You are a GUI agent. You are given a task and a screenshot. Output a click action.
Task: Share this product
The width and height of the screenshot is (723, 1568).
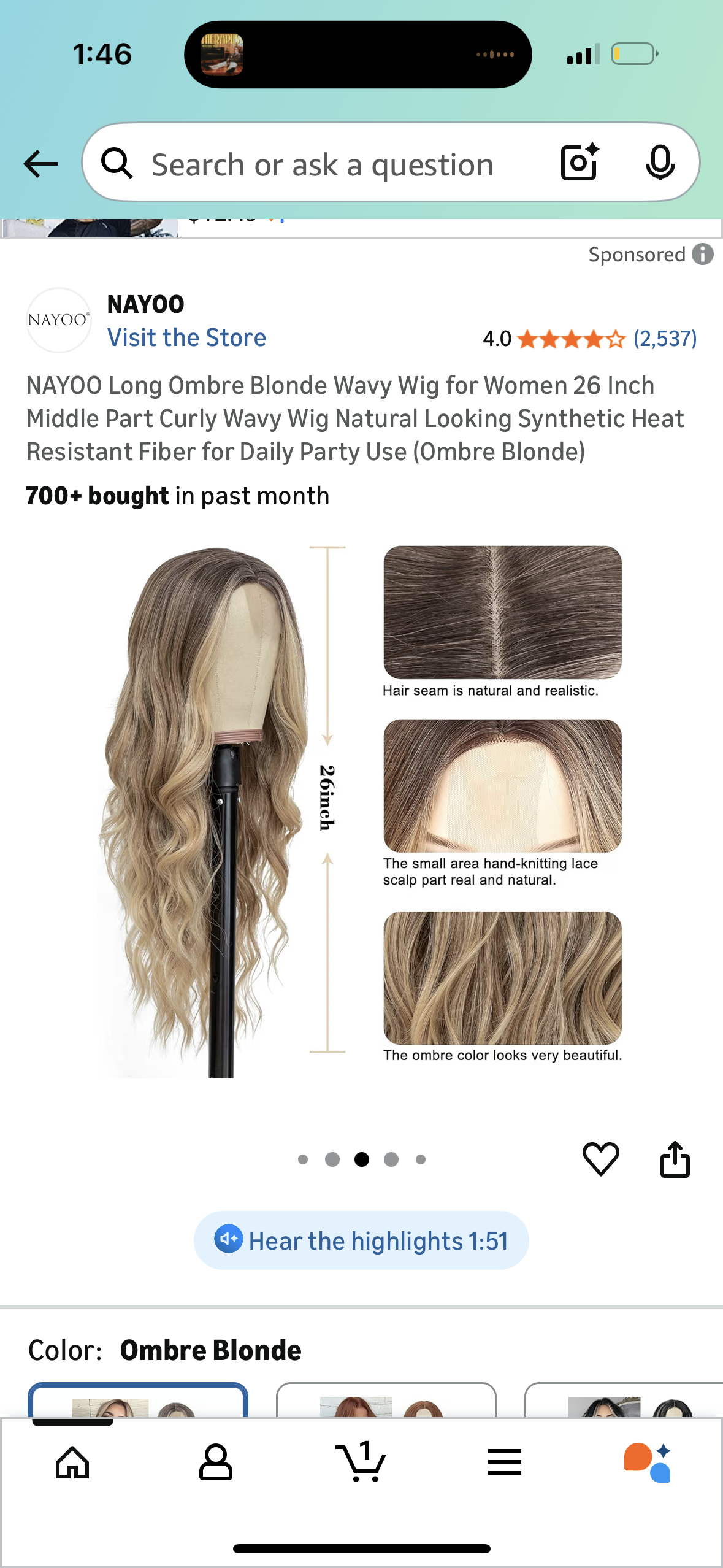point(675,1159)
